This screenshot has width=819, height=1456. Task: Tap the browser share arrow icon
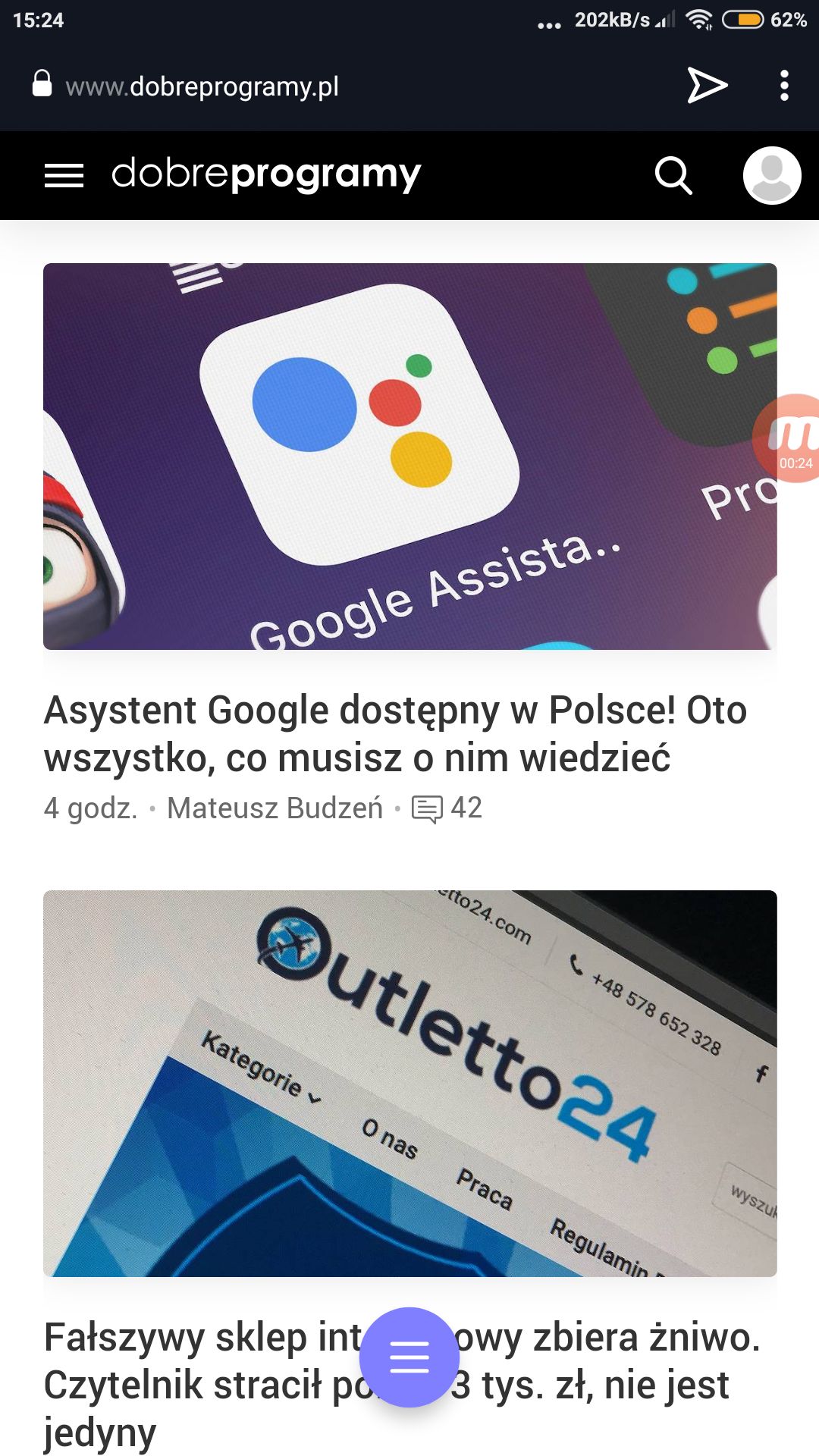(x=708, y=85)
